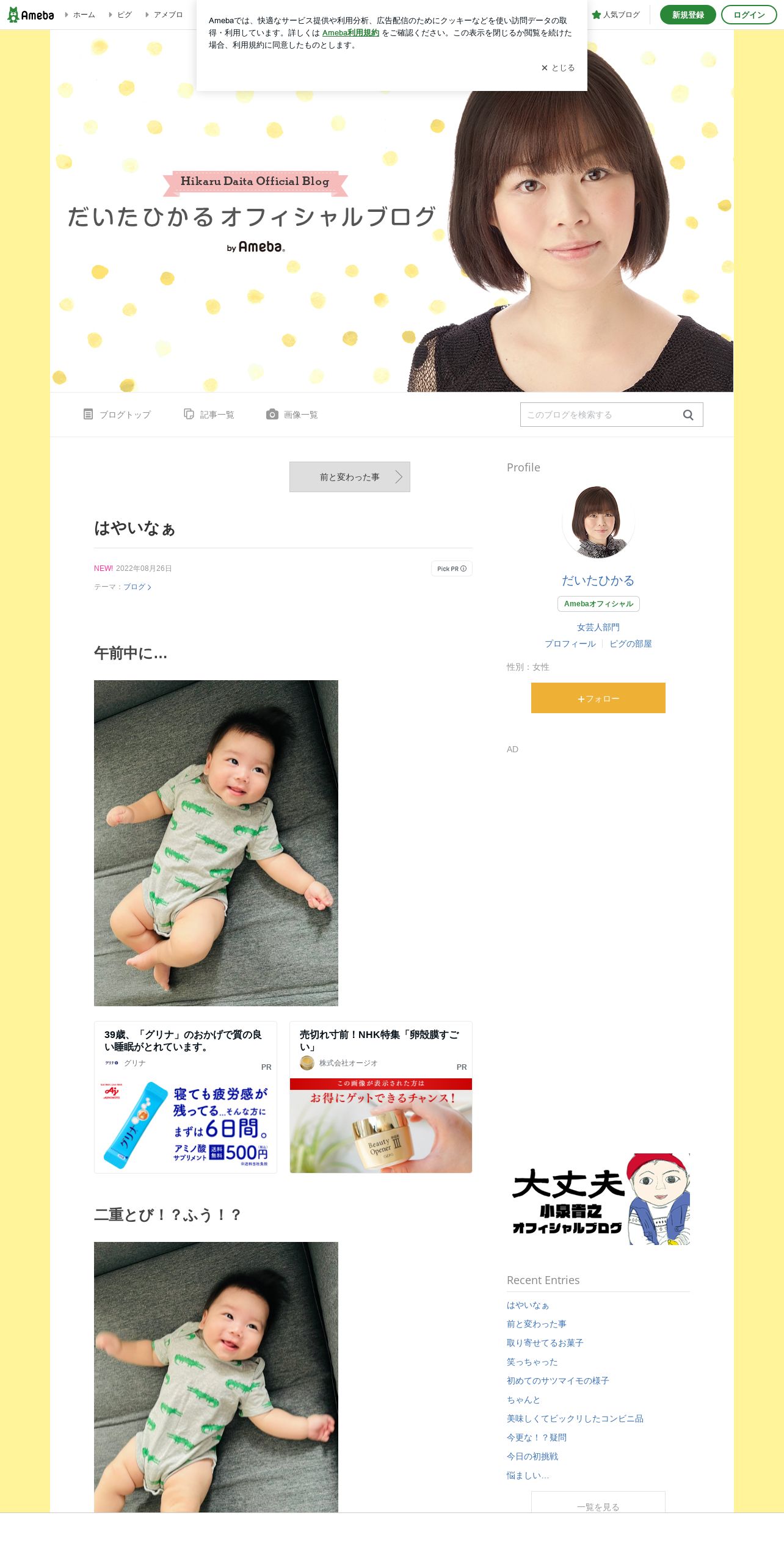Open the グリナ sleep ad card
The image size is (784, 1568).
[186, 1097]
